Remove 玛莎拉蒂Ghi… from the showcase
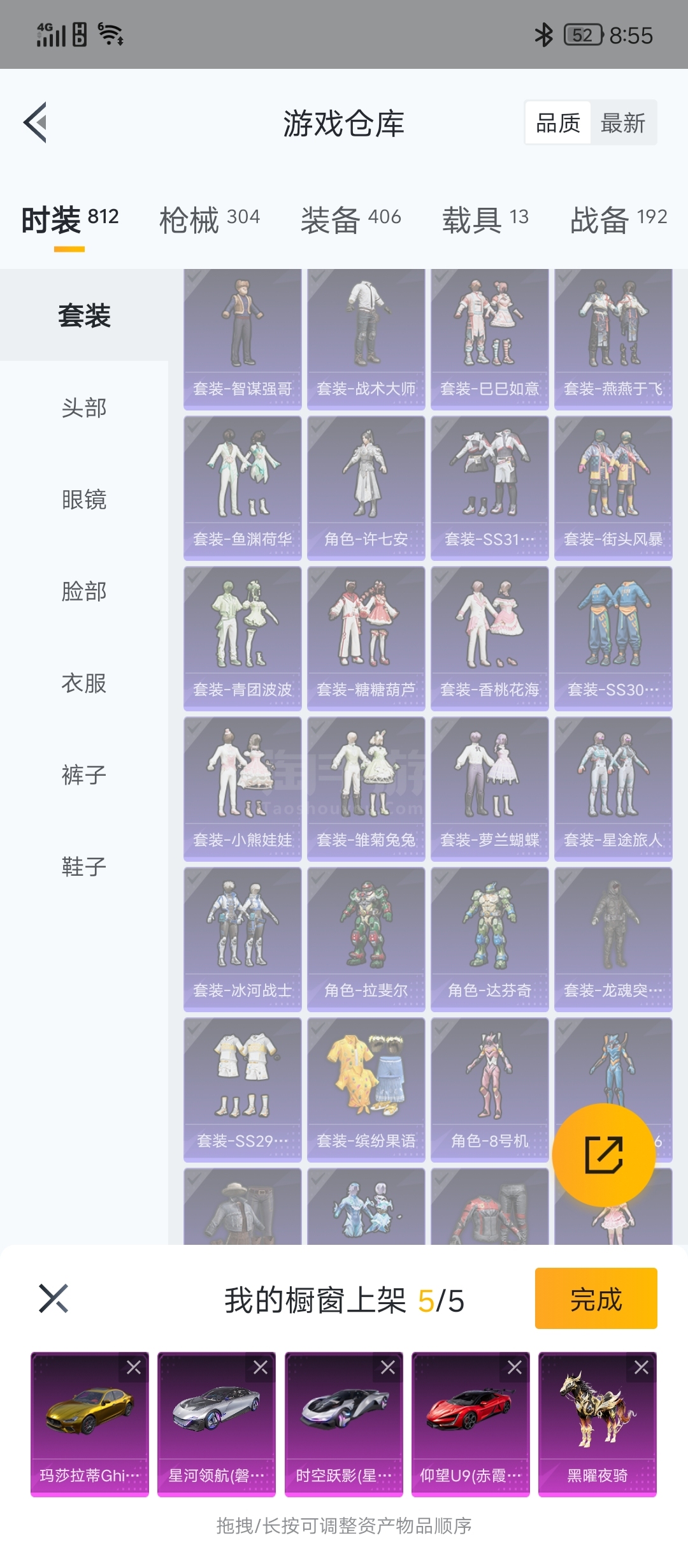This screenshot has width=688, height=1568. tap(134, 1367)
